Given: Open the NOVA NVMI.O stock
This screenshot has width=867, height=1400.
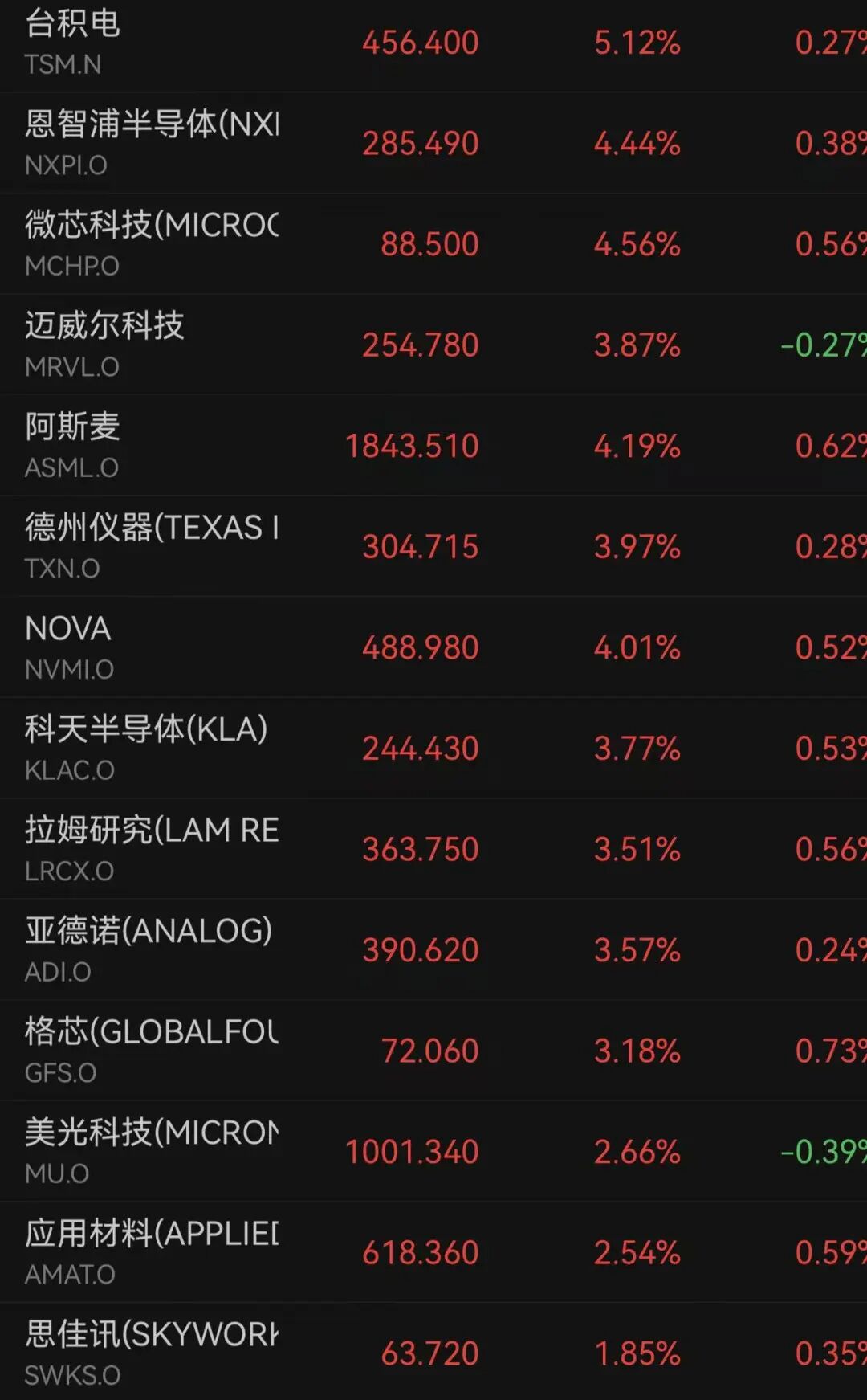Looking at the screenshot, I should click(433, 647).
